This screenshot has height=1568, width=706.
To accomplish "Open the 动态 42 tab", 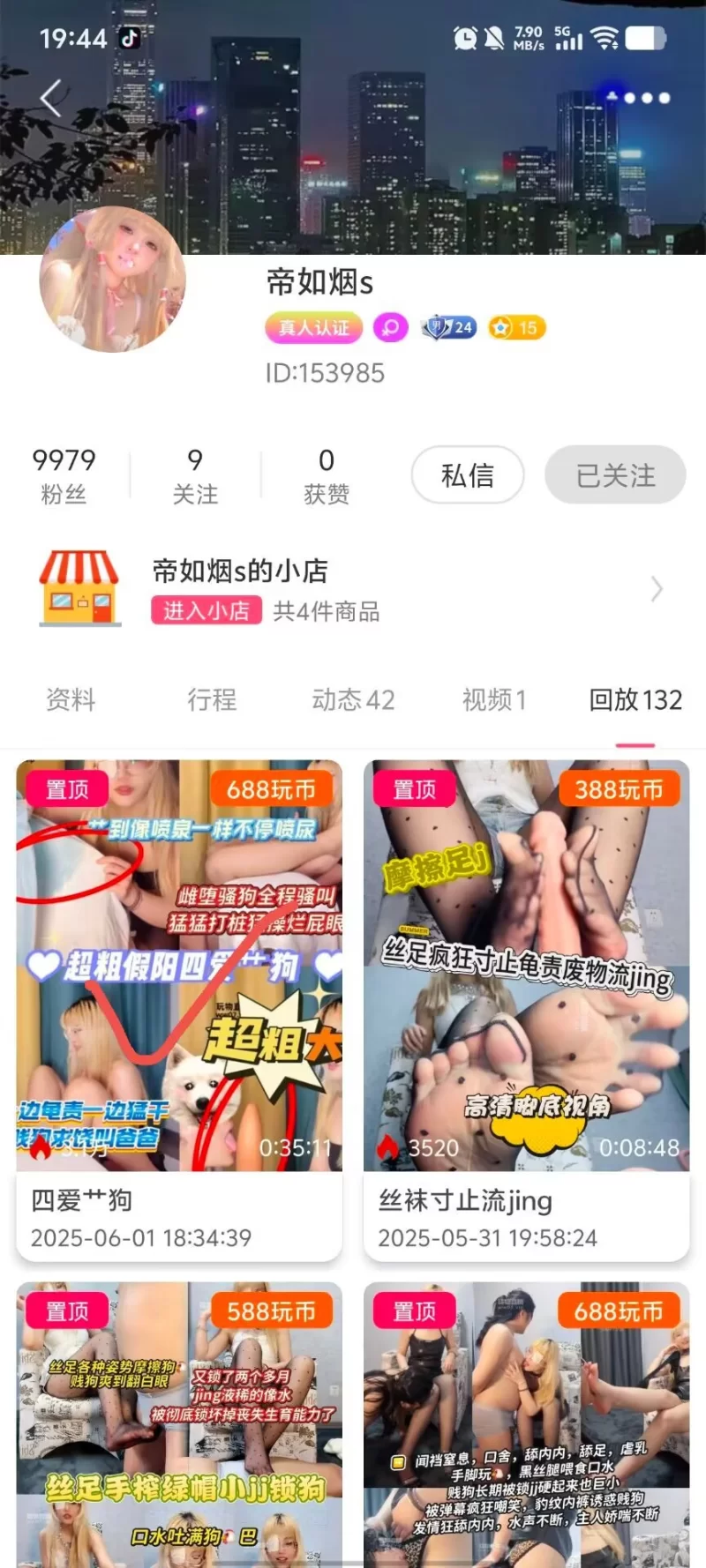I will (x=353, y=700).
